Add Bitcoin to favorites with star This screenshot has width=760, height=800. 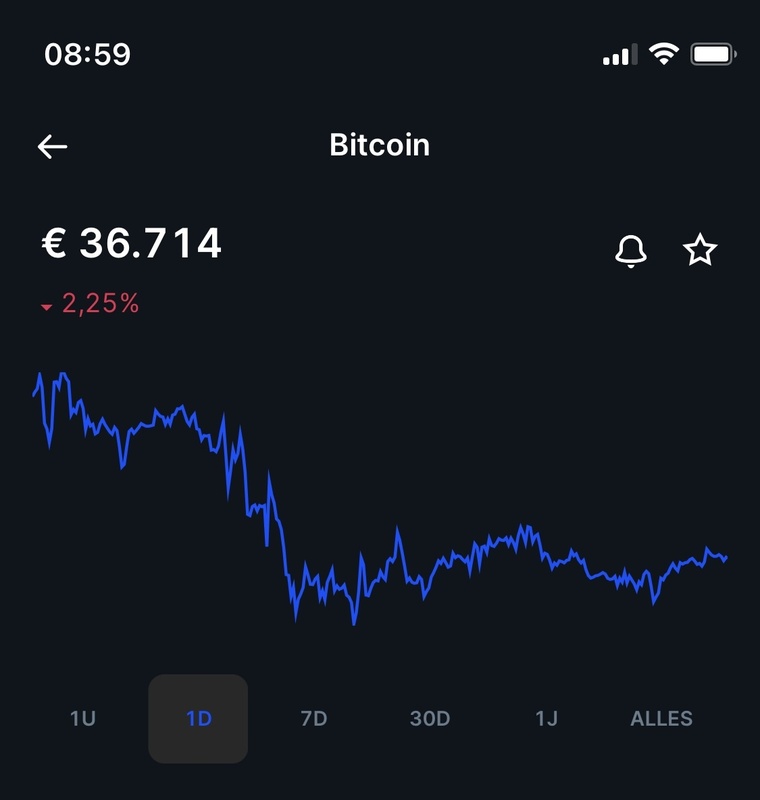tap(700, 250)
